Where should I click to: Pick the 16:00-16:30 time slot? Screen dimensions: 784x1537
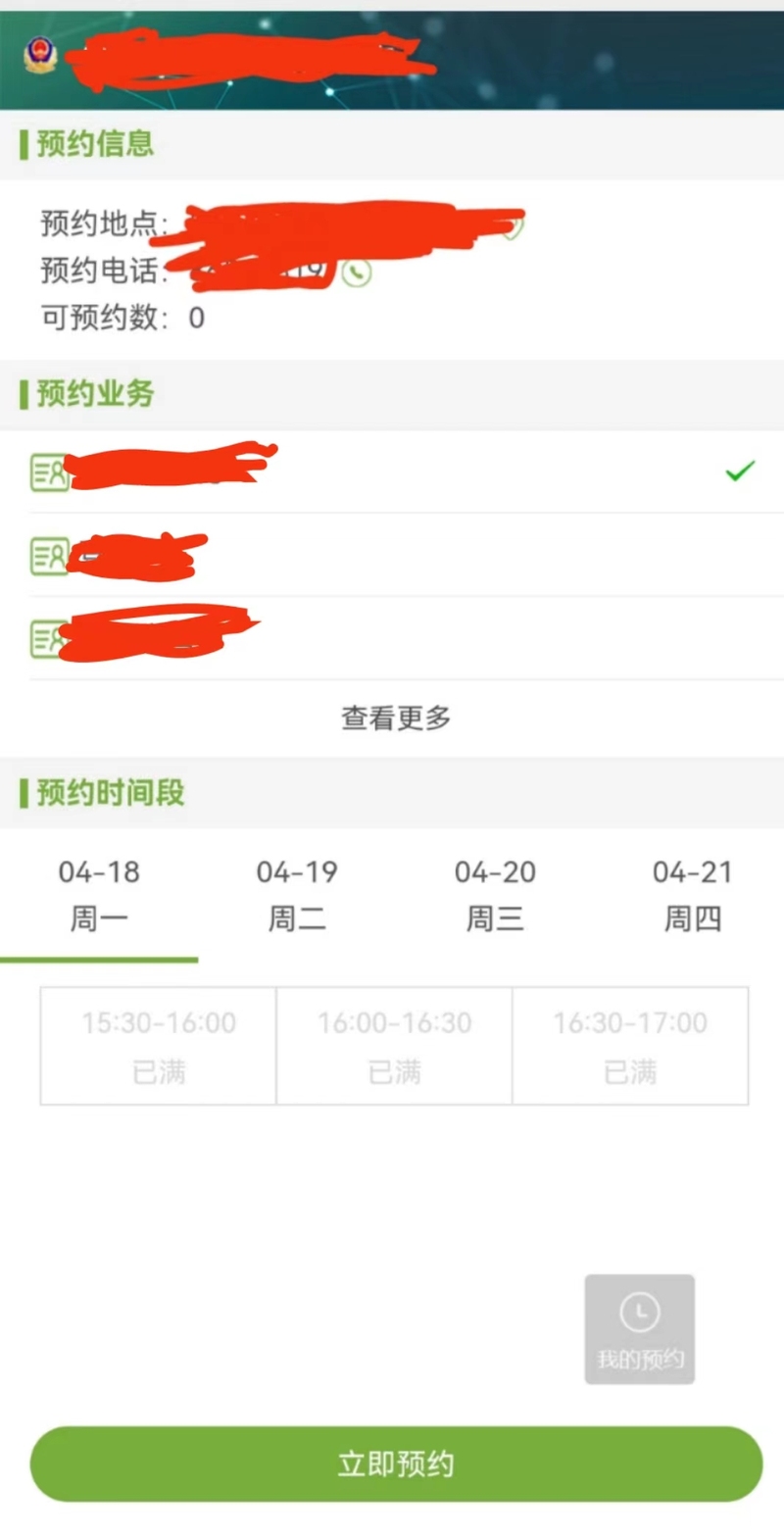click(394, 1046)
